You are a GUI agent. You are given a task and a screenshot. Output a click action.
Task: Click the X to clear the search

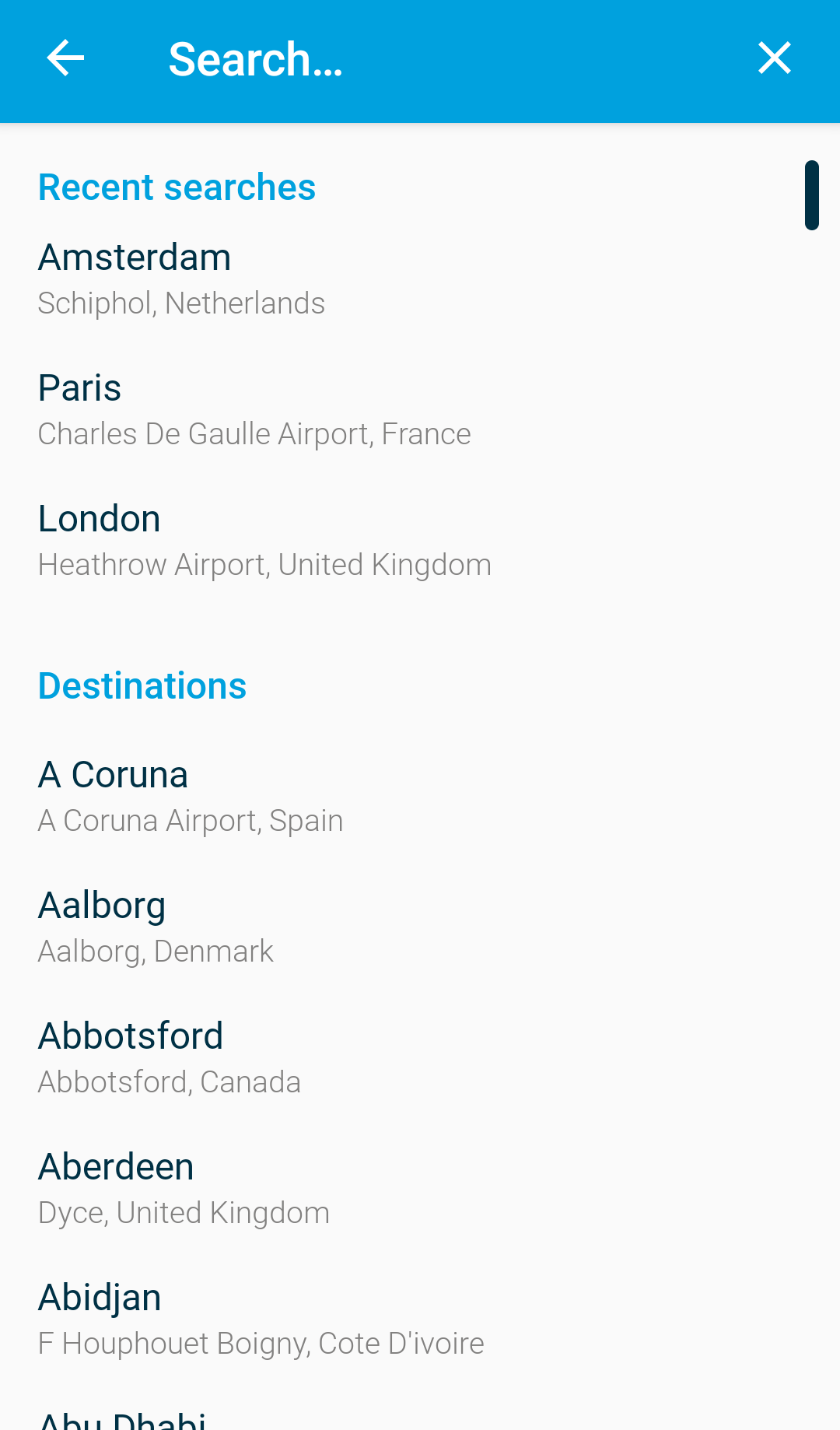tap(774, 58)
